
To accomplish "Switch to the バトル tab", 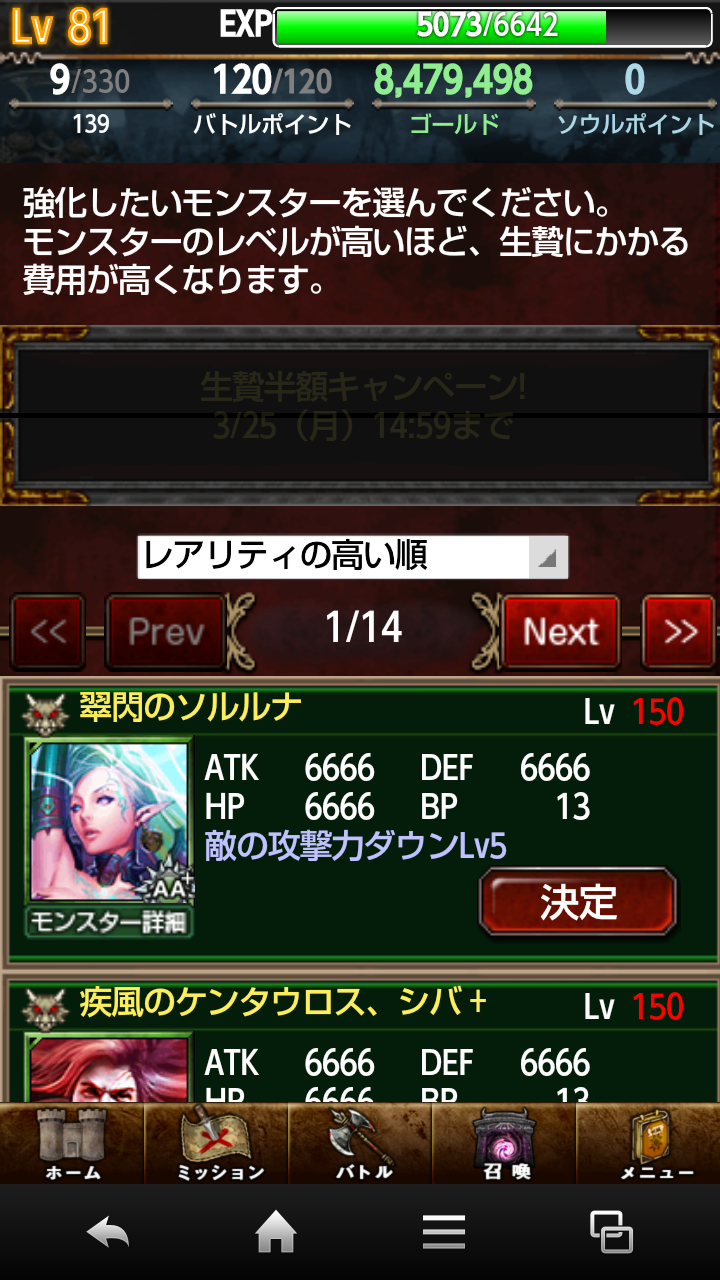I will click(x=361, y=1144).
